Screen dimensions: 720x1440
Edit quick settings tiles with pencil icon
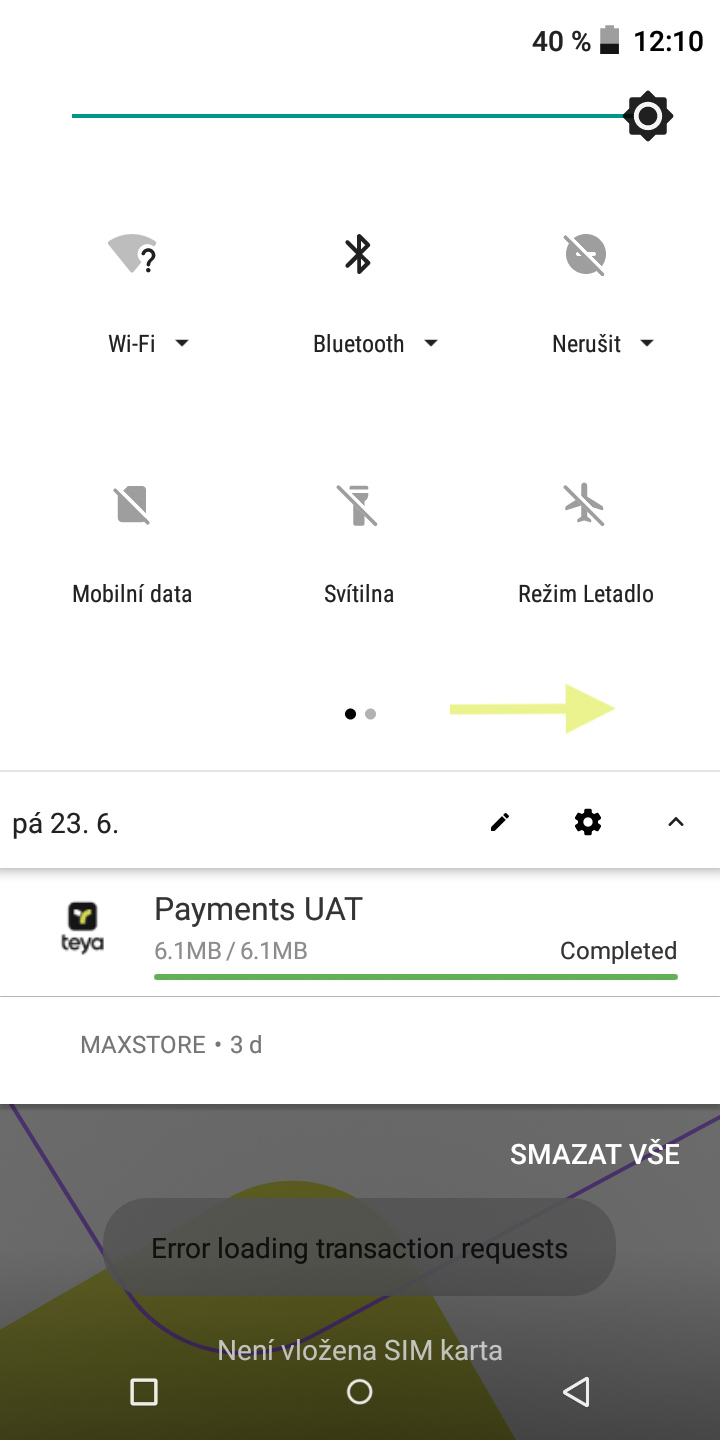[500, 822]
